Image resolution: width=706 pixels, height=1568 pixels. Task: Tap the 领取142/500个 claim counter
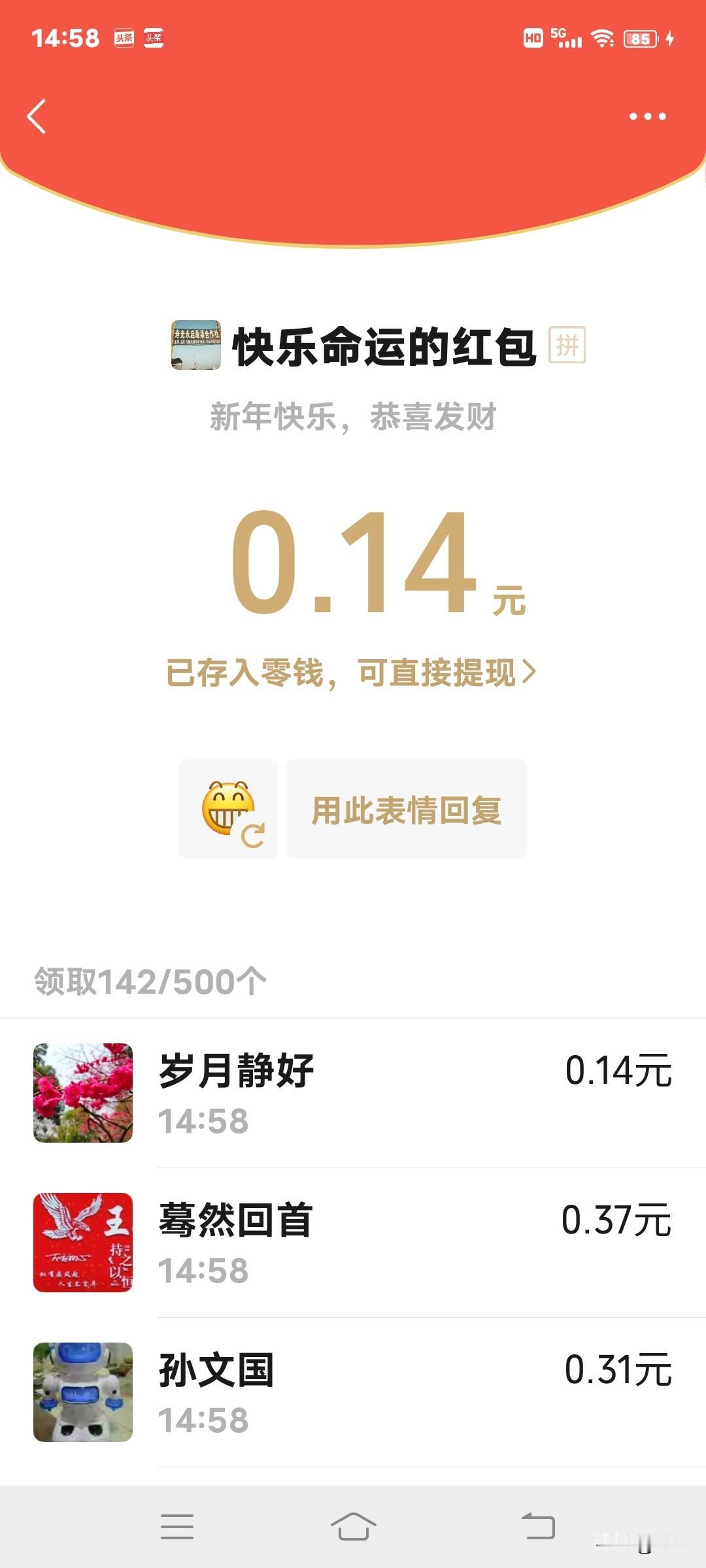coord(152,977)
